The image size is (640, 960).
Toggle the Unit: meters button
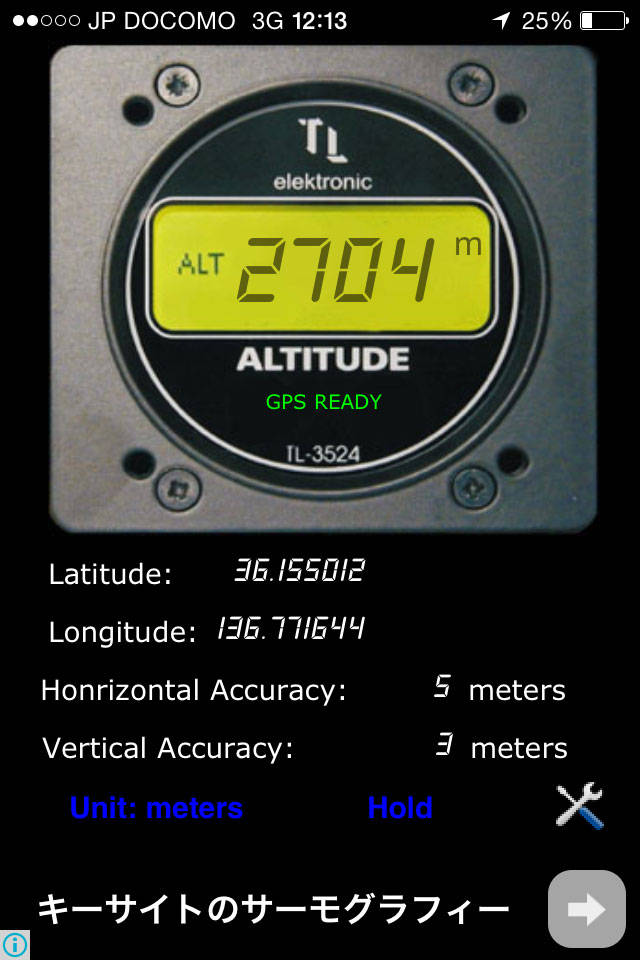pyautogui.click(x=156, y=807)
